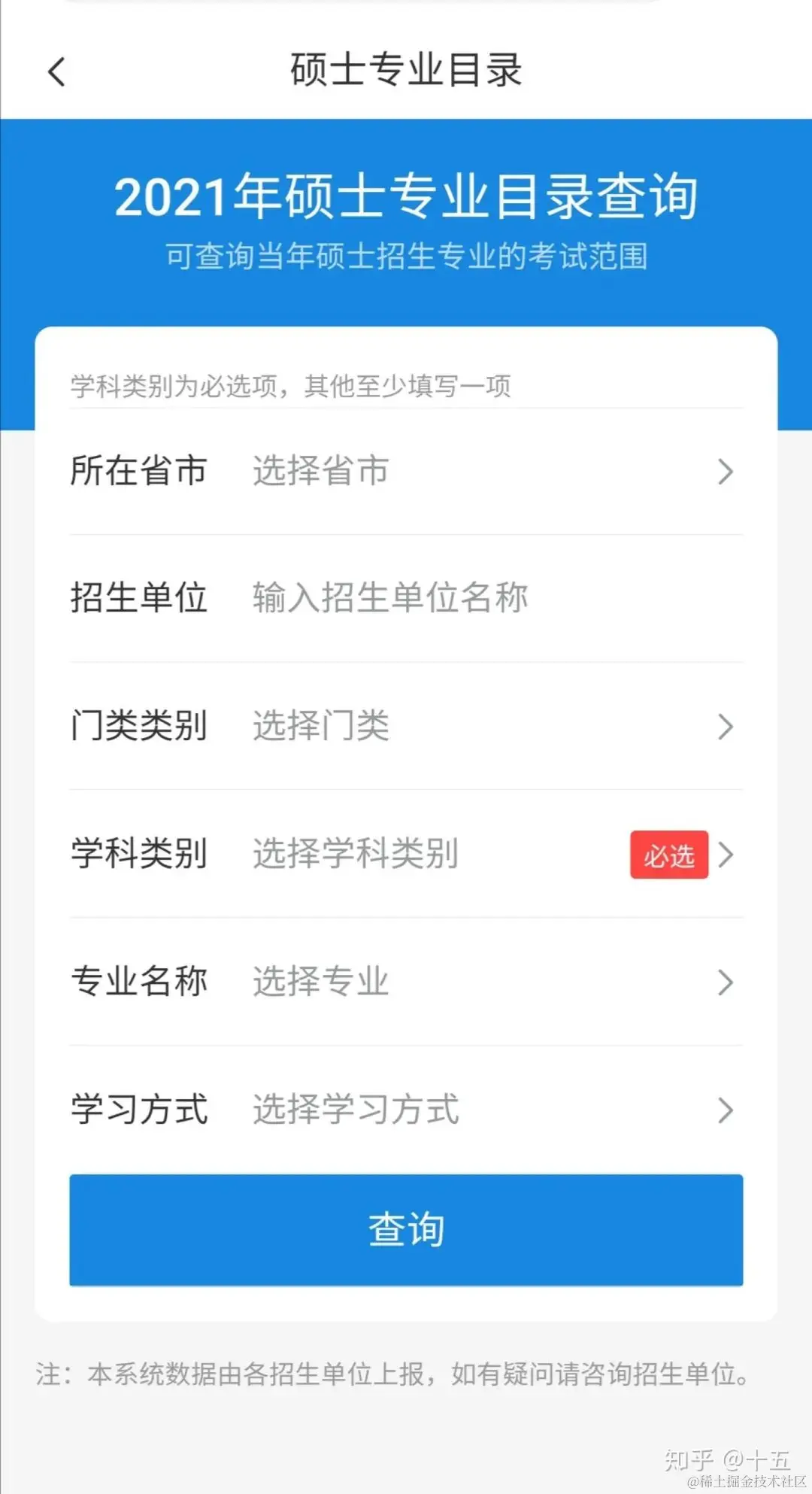This screenshot has width=812, height=1494.
Task: Pick a 学习方式 study mode
Action: pyautogui.click(x=406, y=1110)
